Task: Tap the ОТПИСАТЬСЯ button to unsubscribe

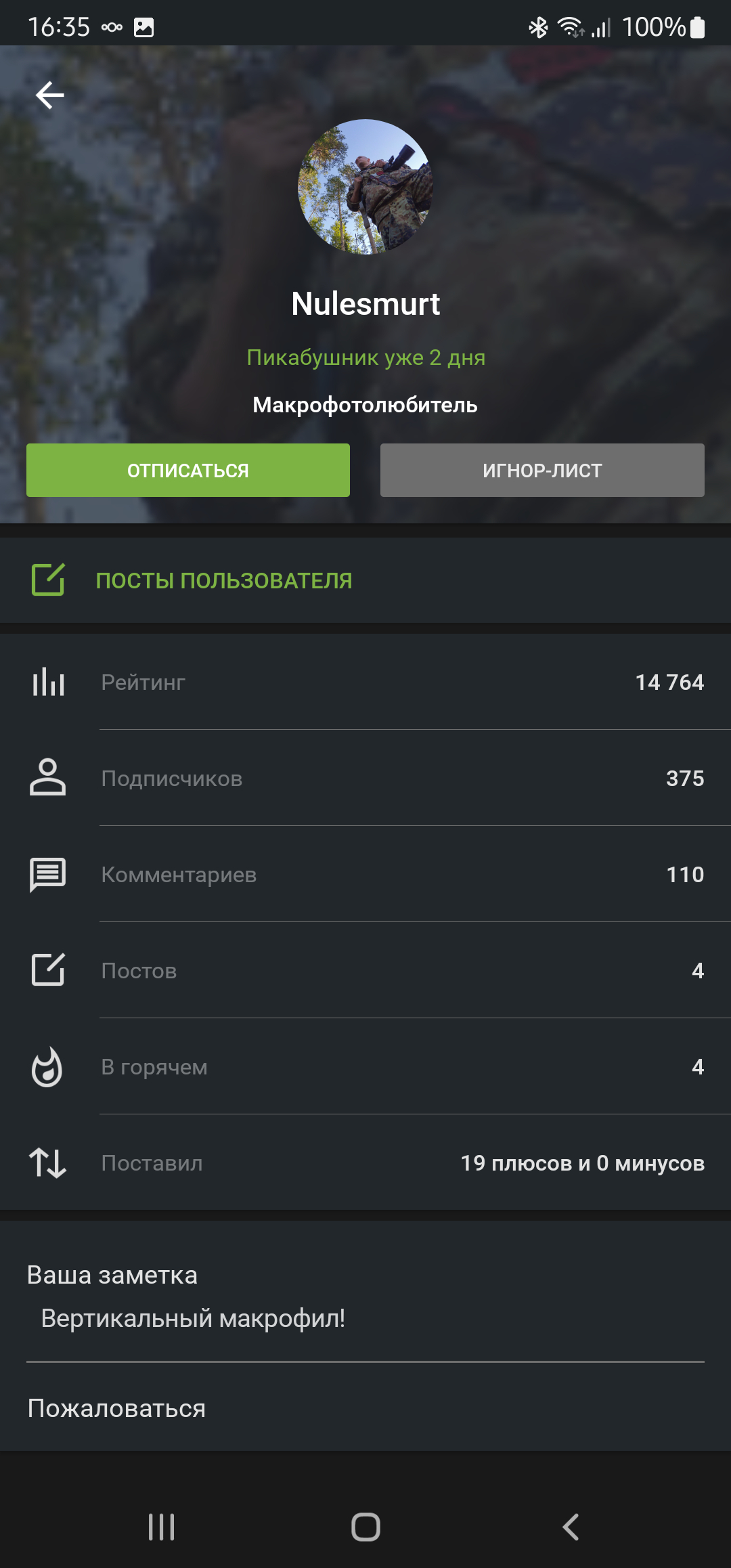Action: point(188,471)
